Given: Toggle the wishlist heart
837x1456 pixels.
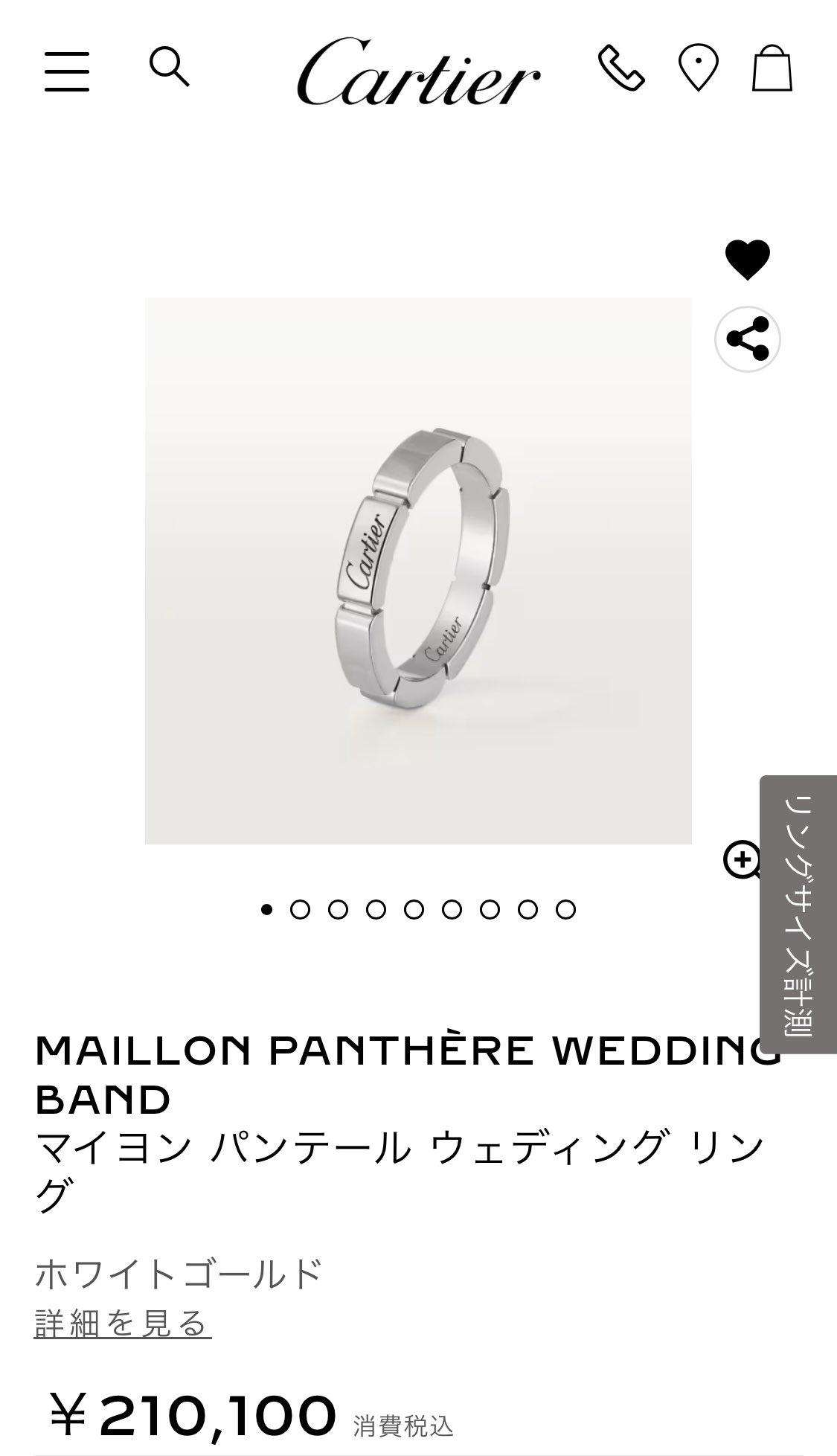Looking at the screenshot, I should pyautogui.click(x=747, y=260).
